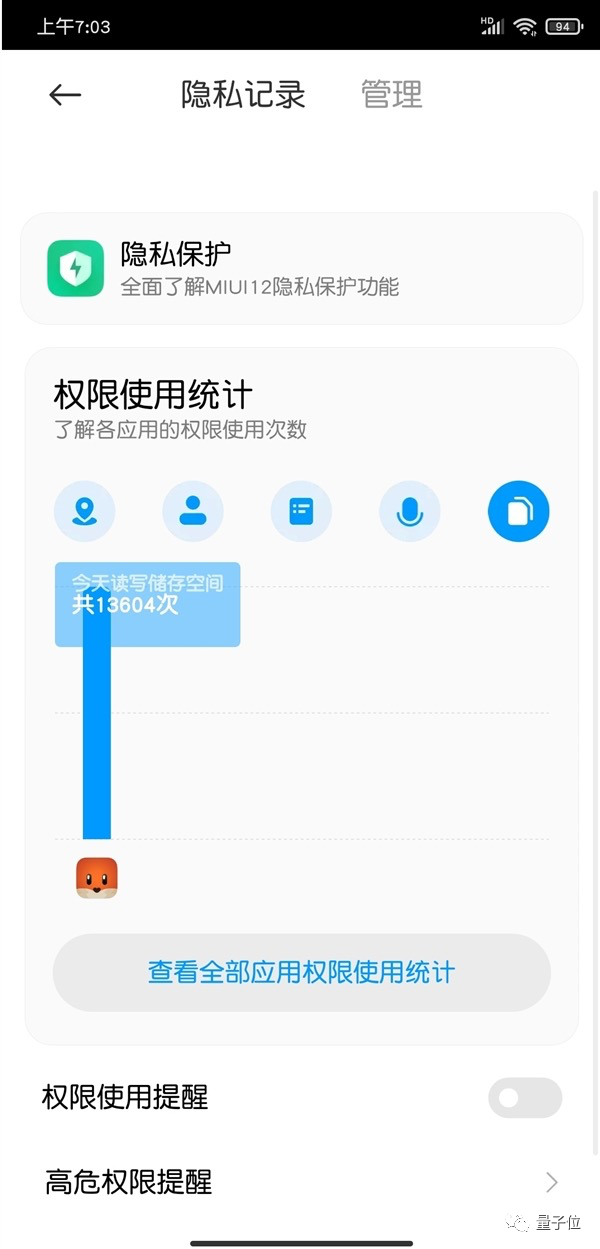The image size is (600, 1249).
Task: Open 查看全部应用权限使用统计
Action: tap(301, 972)
